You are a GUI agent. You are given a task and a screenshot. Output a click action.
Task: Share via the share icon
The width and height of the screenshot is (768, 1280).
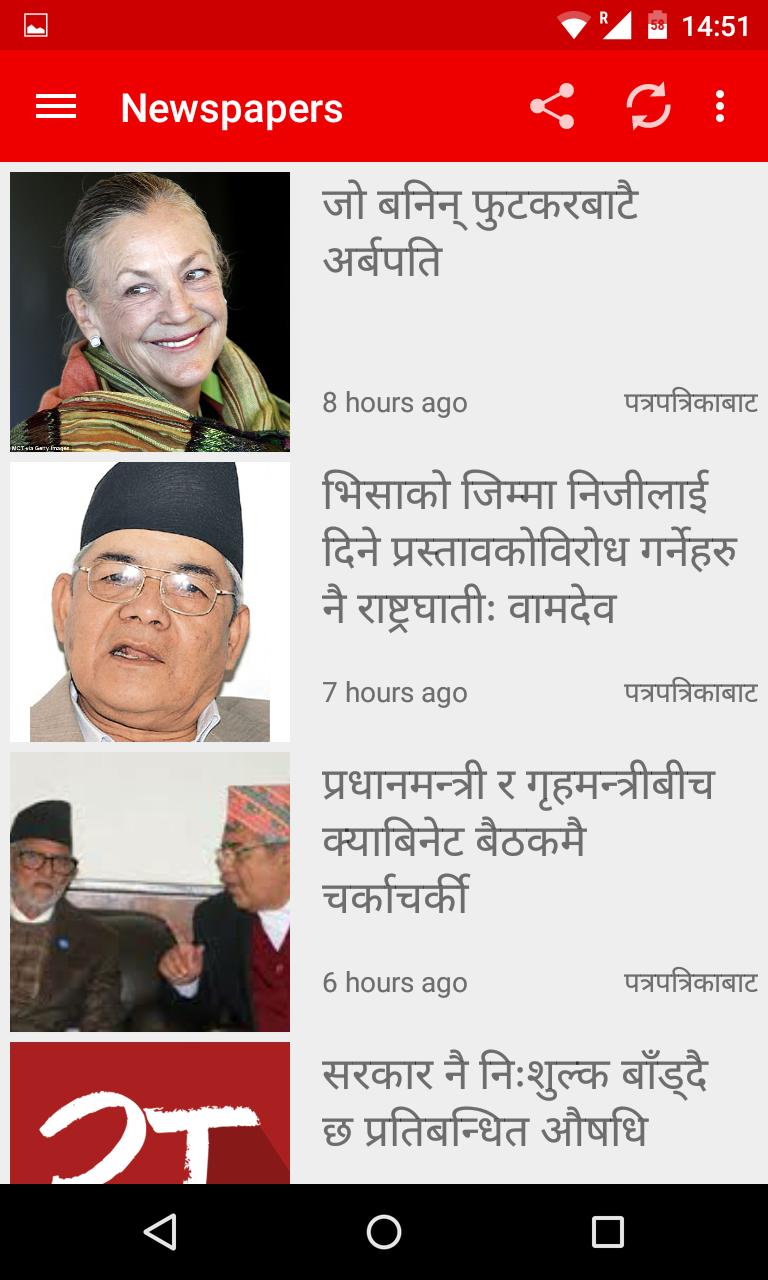pos(552,107)
